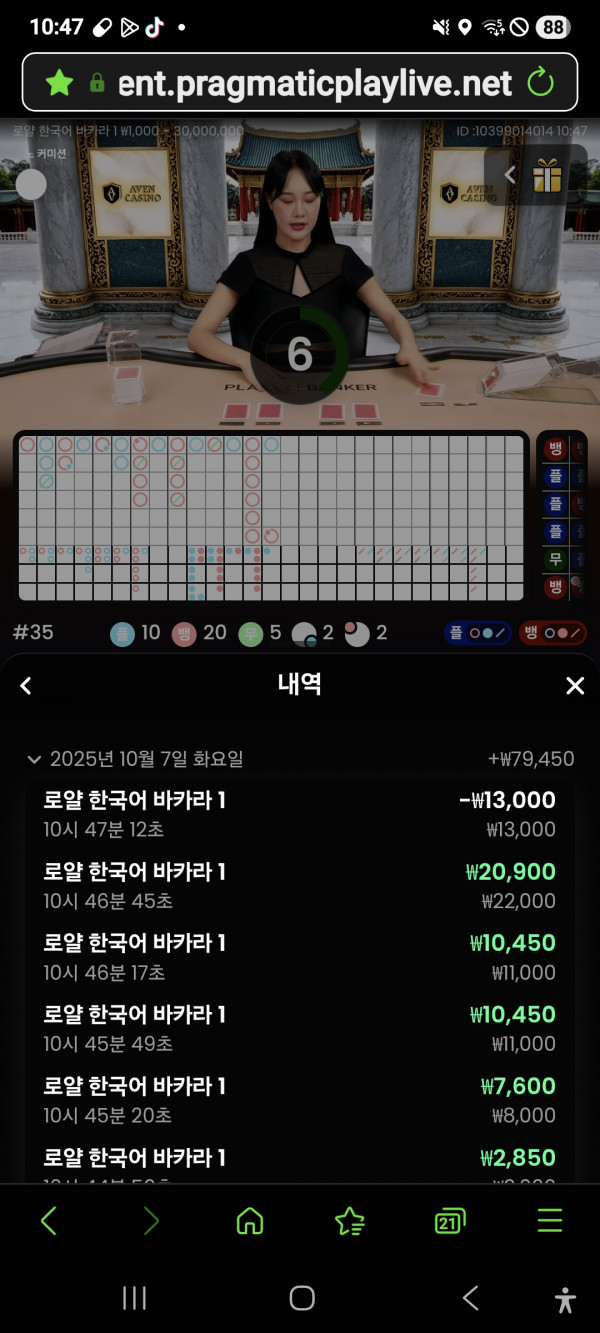Open the browser hamburger menu

click(x=550, y=1221)
